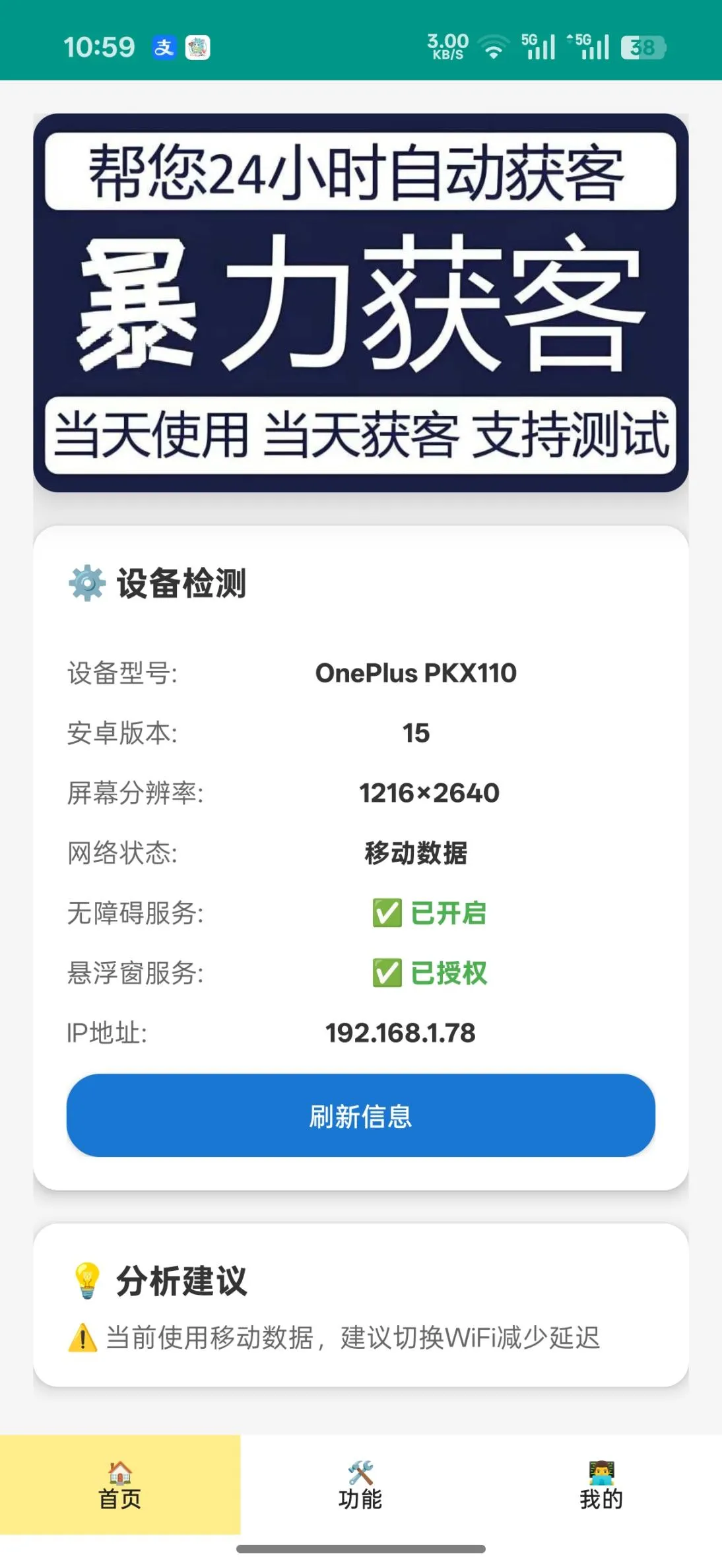Tap the battery indicator in the status bar
Screen dimensions: 722x1568
(x=641, y=48)
